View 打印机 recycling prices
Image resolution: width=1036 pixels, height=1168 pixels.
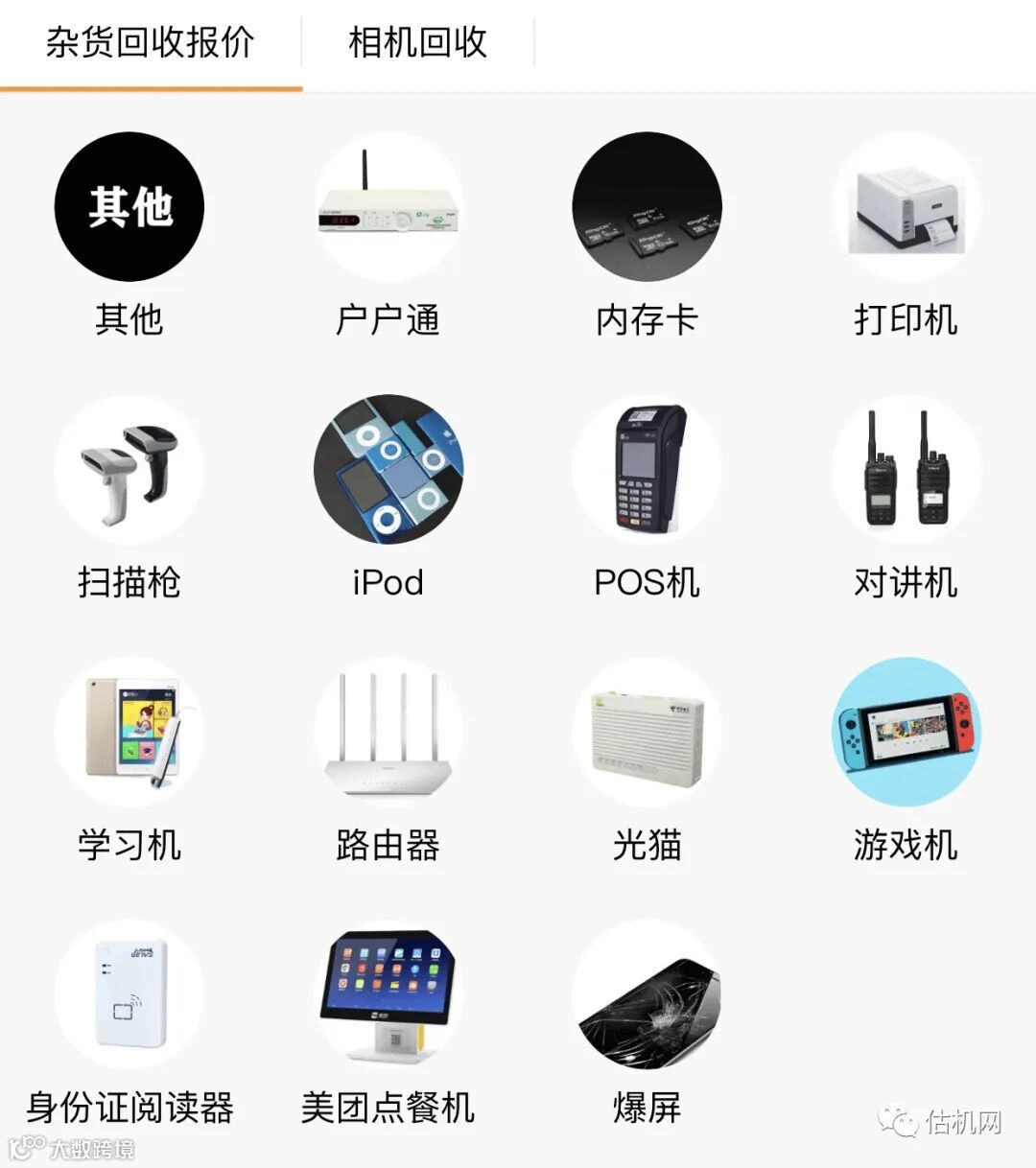pyautogui.click(x=906, y=207)
